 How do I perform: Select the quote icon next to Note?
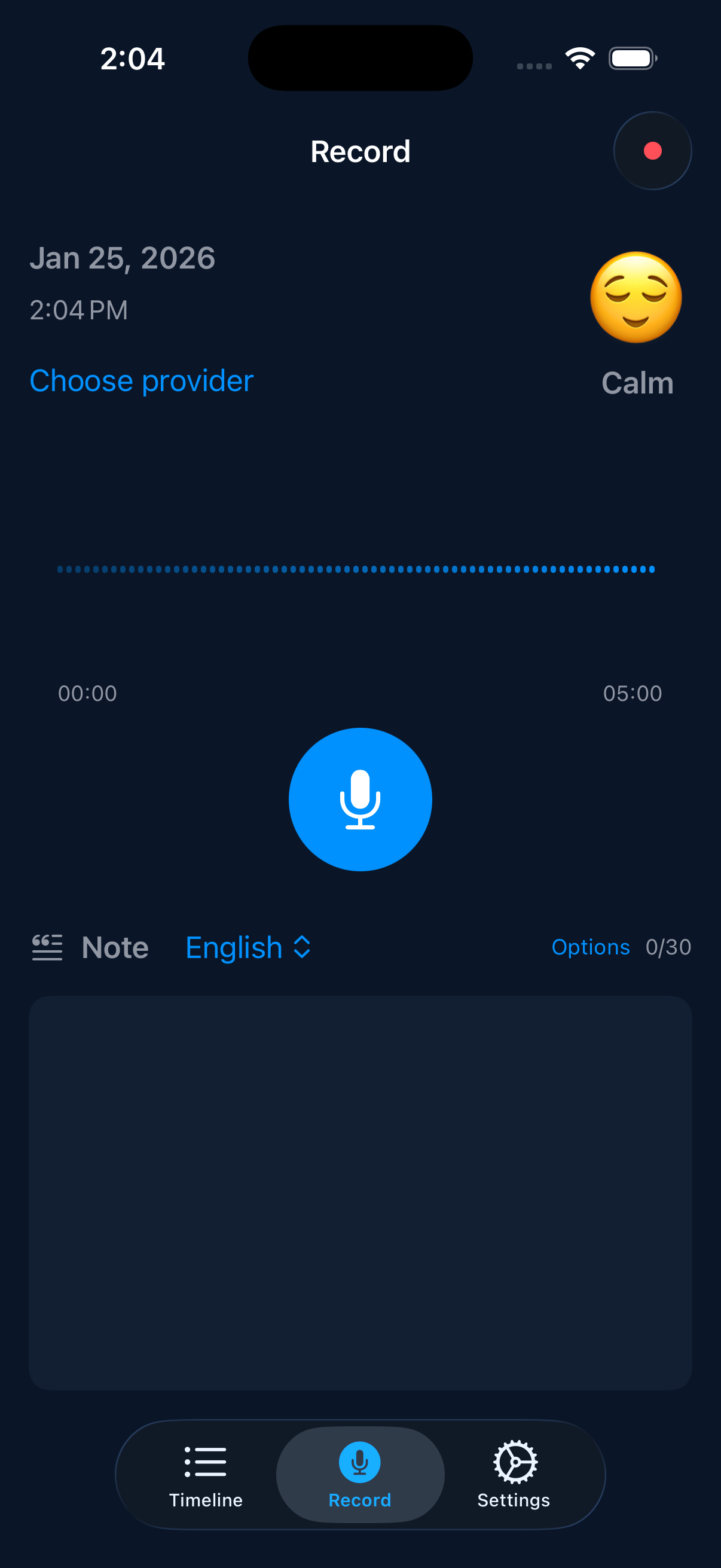point(47,947)
